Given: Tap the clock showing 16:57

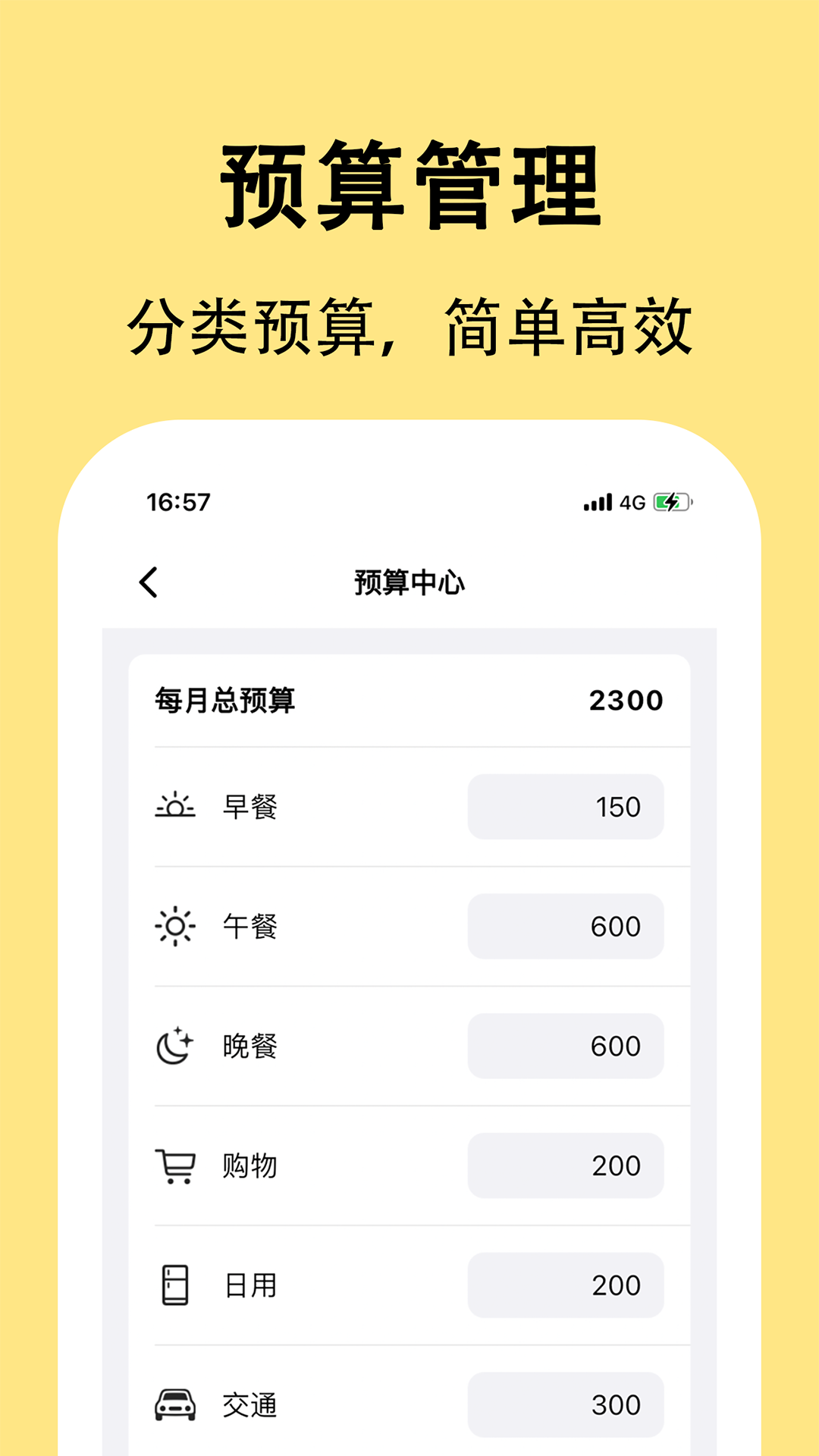Looking at the screenshot, I should (176, 500).
